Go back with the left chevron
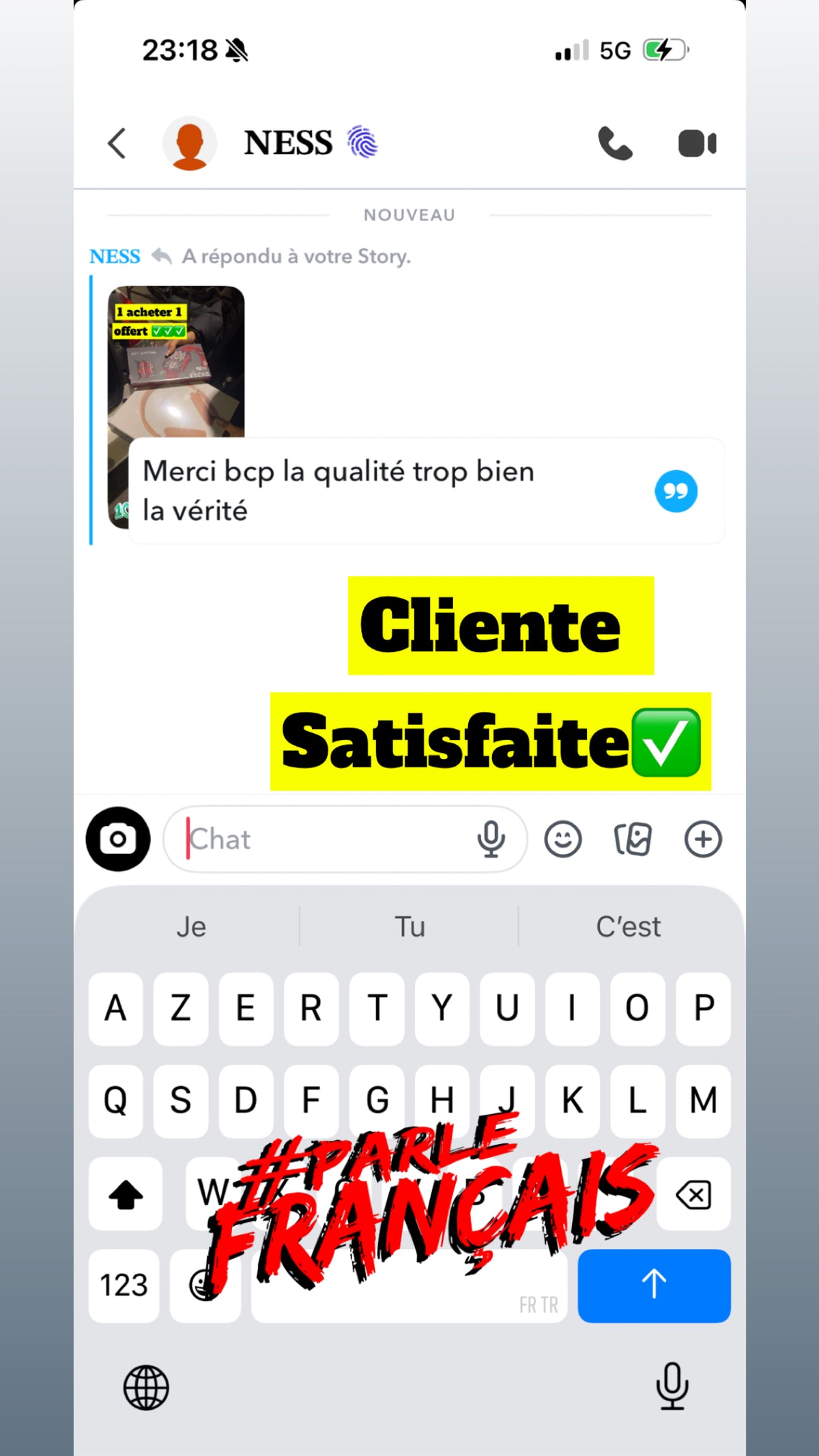This screenshot has height=1456, width=819. pyautogui.click(x=115, y=143)
